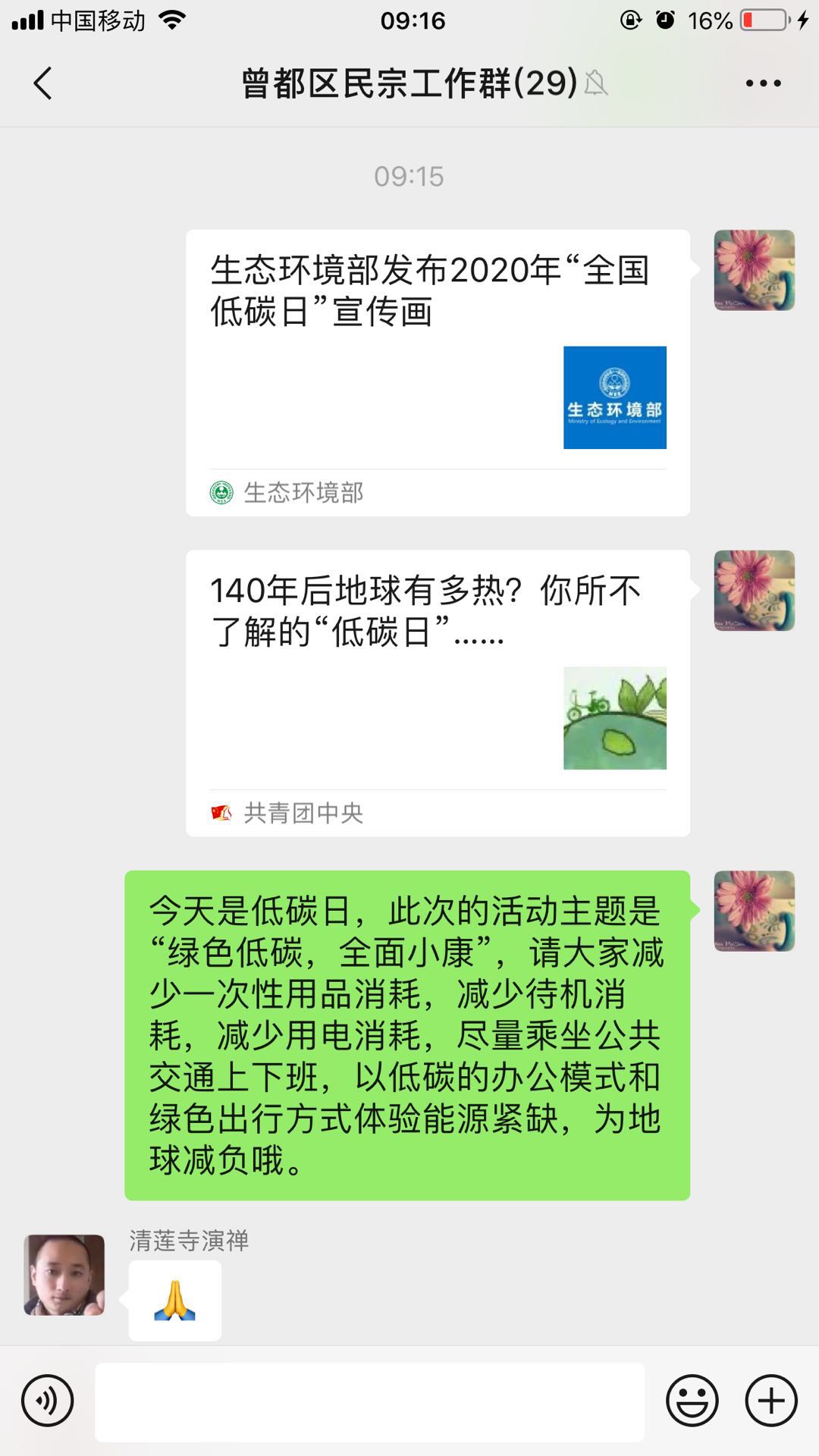Open the 生态环境部 全国低碳日 article card
819x1456 pixels.
pyautogui.click(x=438, y=372)
